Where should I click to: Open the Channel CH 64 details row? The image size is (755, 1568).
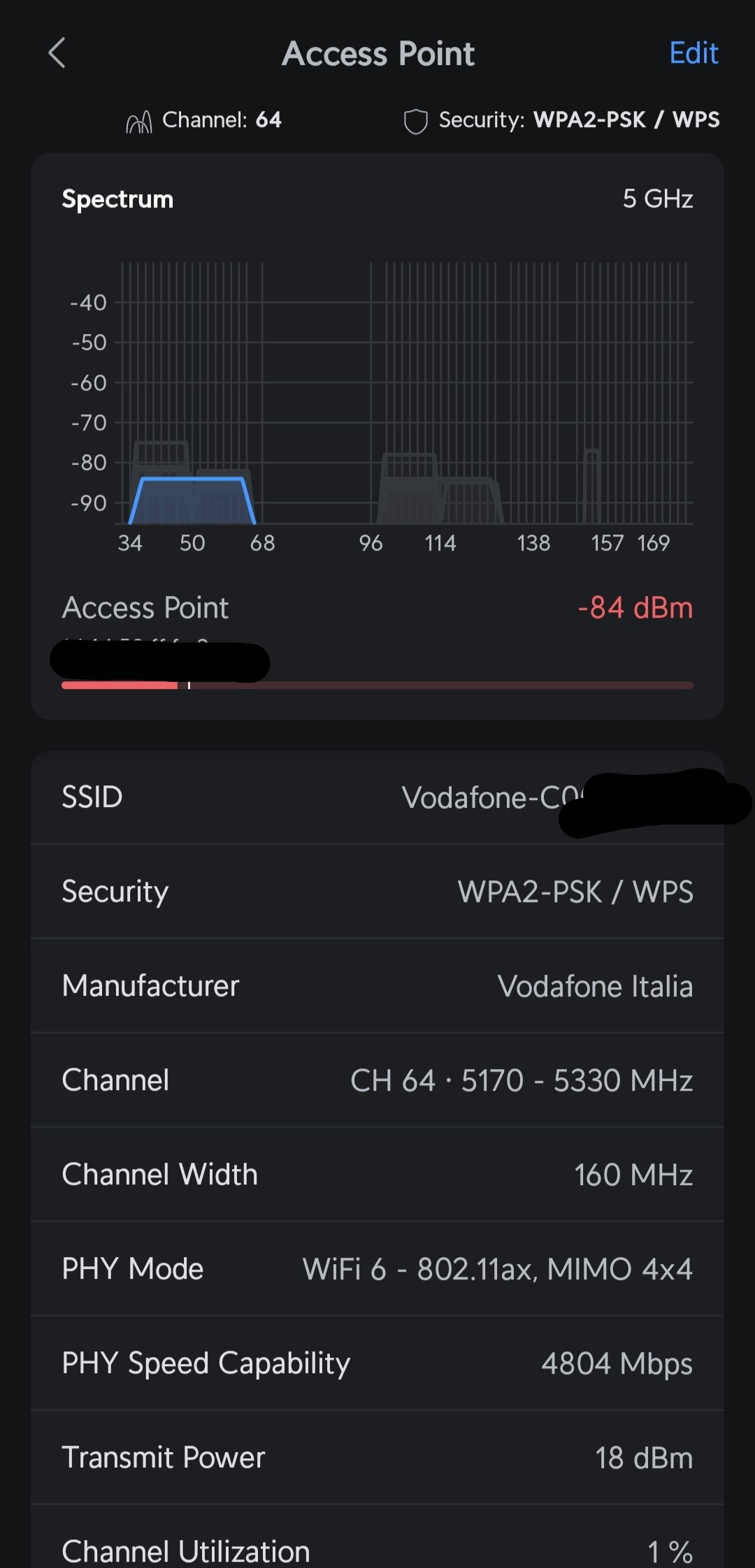(x=377, y=1080)
